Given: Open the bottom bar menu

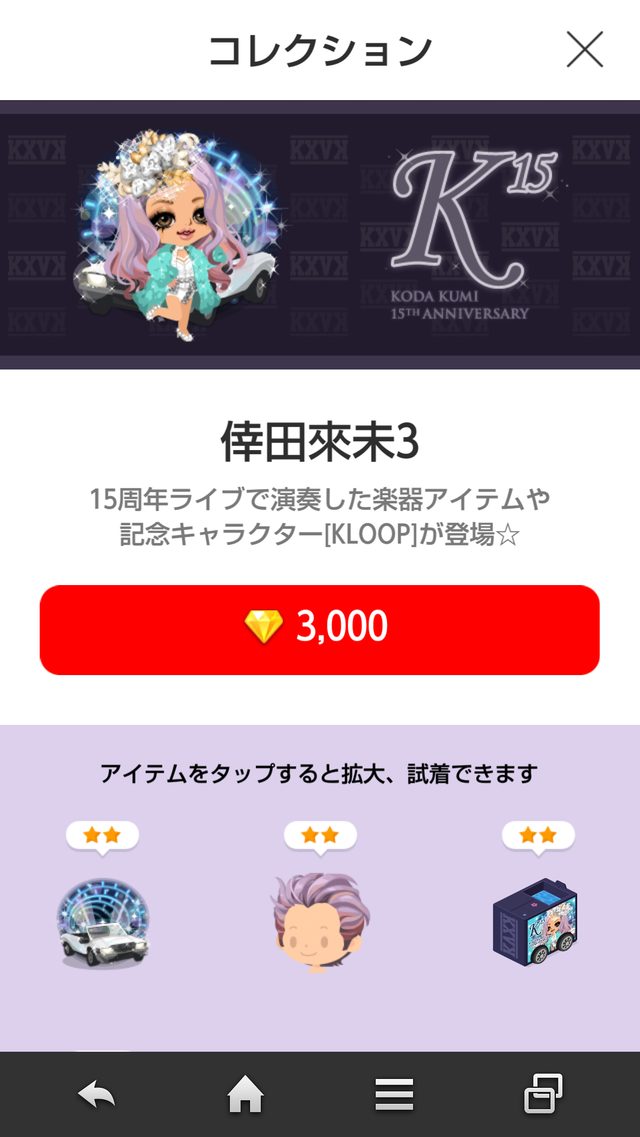Looking at the screenshot, I should pyautogui.click(x=394, y=1094).
